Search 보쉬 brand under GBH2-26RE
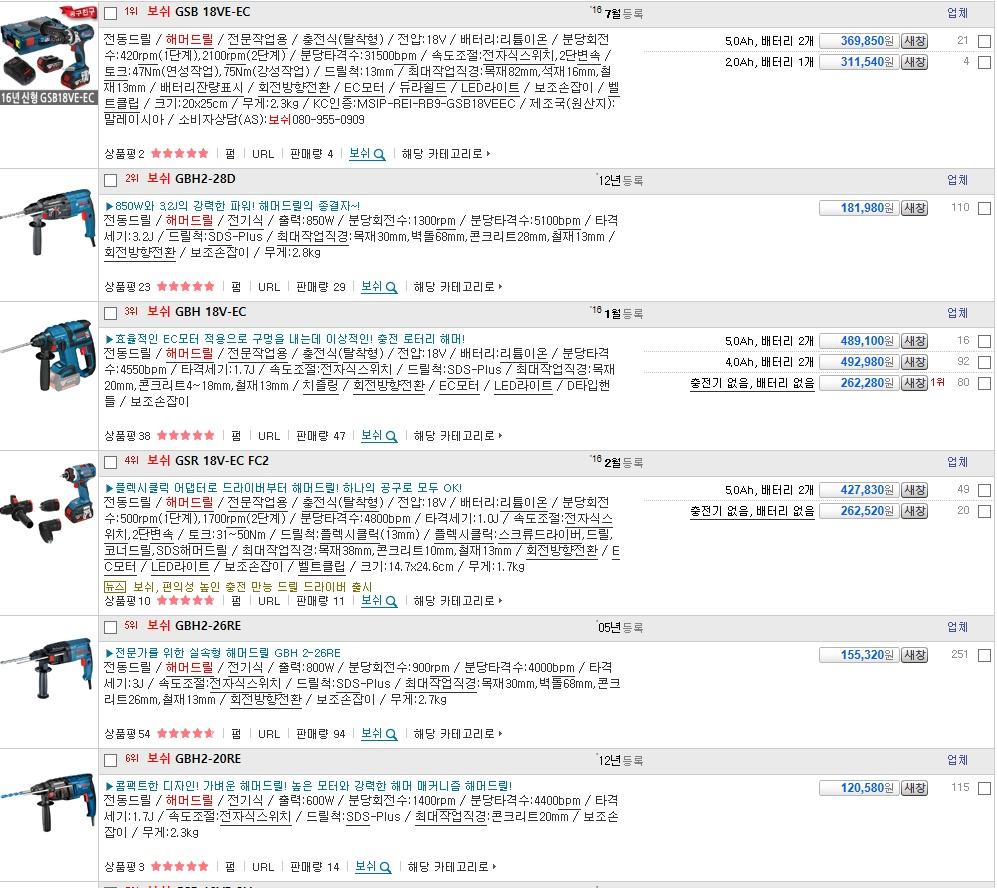 [x=379, y=734]
